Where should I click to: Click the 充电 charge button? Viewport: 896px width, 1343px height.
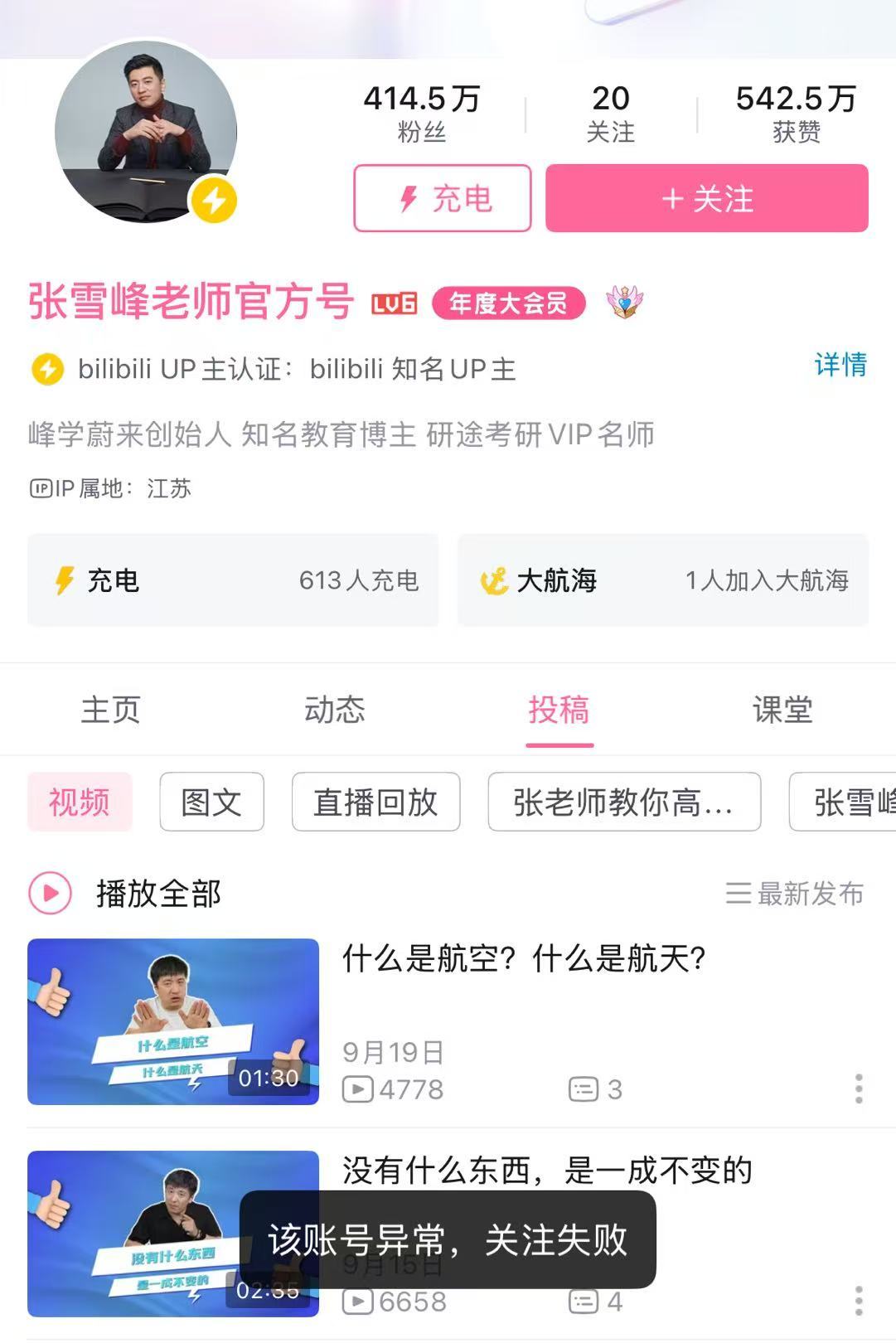point(443,198)
